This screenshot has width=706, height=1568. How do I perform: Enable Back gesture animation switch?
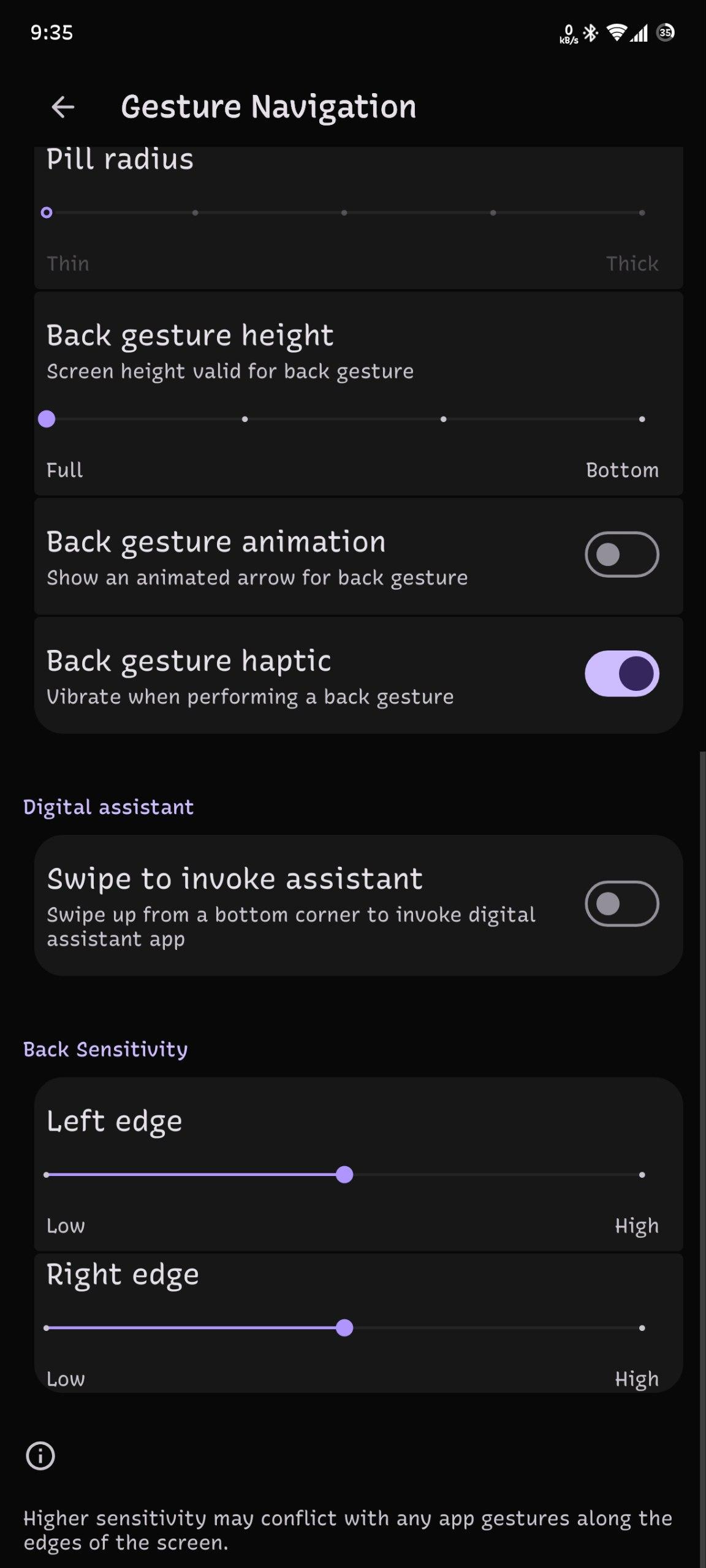pyautogui.click(x=621, y=554)
